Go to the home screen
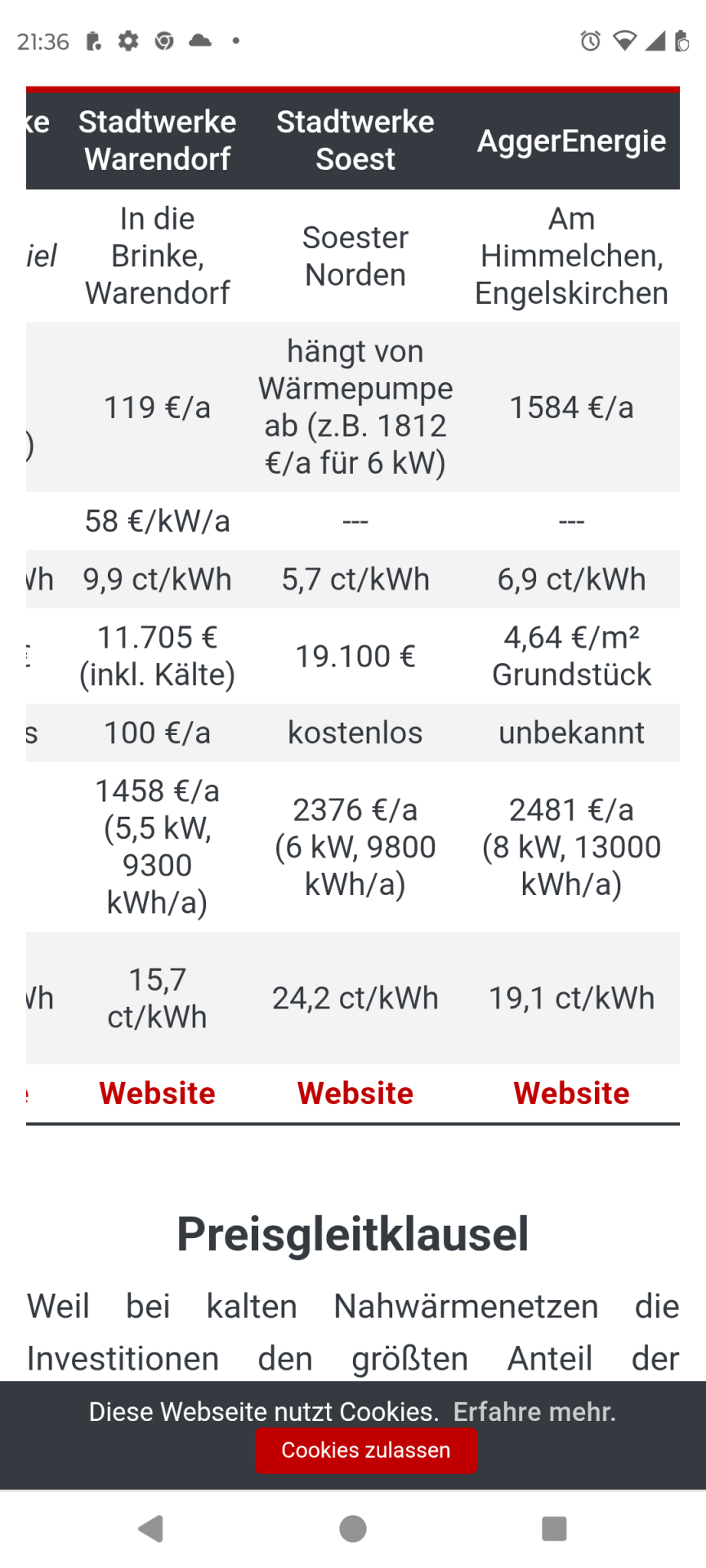Screen dimensions: 706x1568 (x=353, y=1528)
